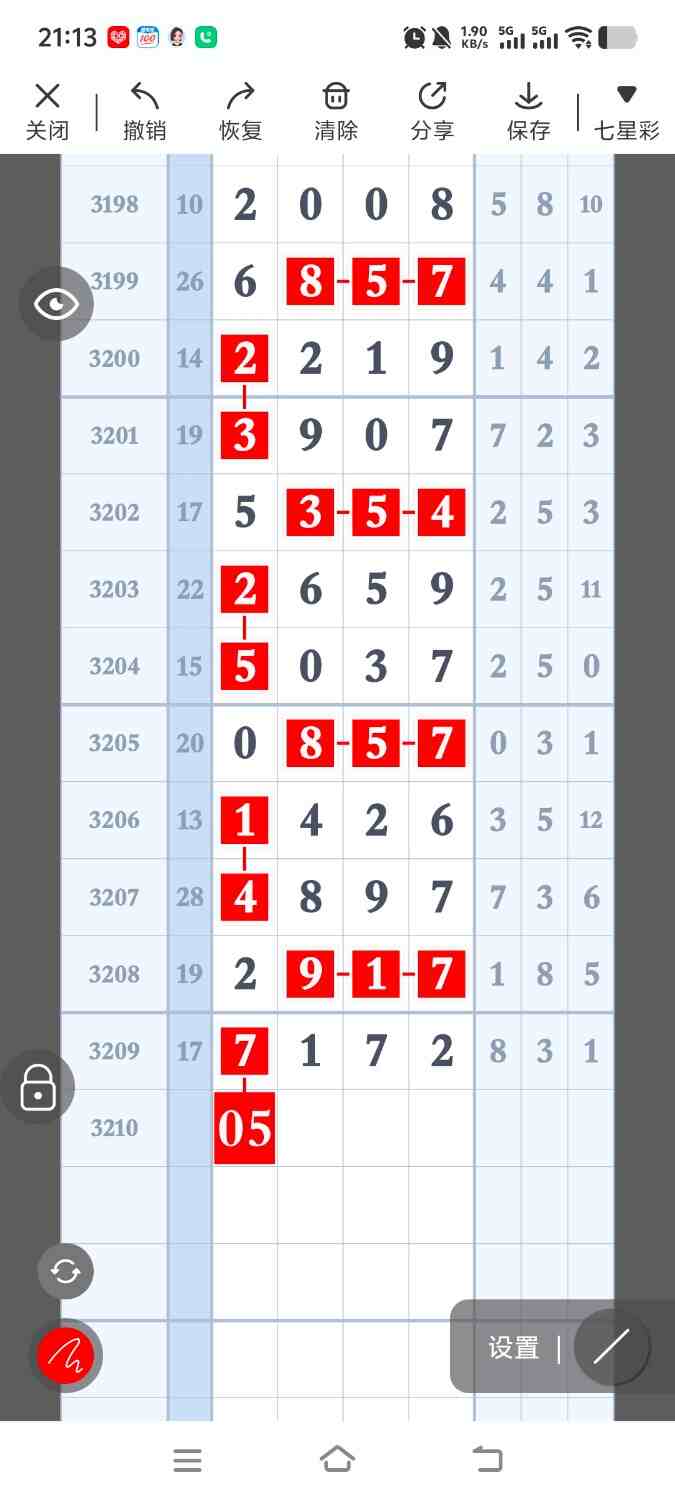This screenshot has height=1500, width=675.
Task: Open the 七星彩 lottery dropdown
Action: tap(627, 111)
